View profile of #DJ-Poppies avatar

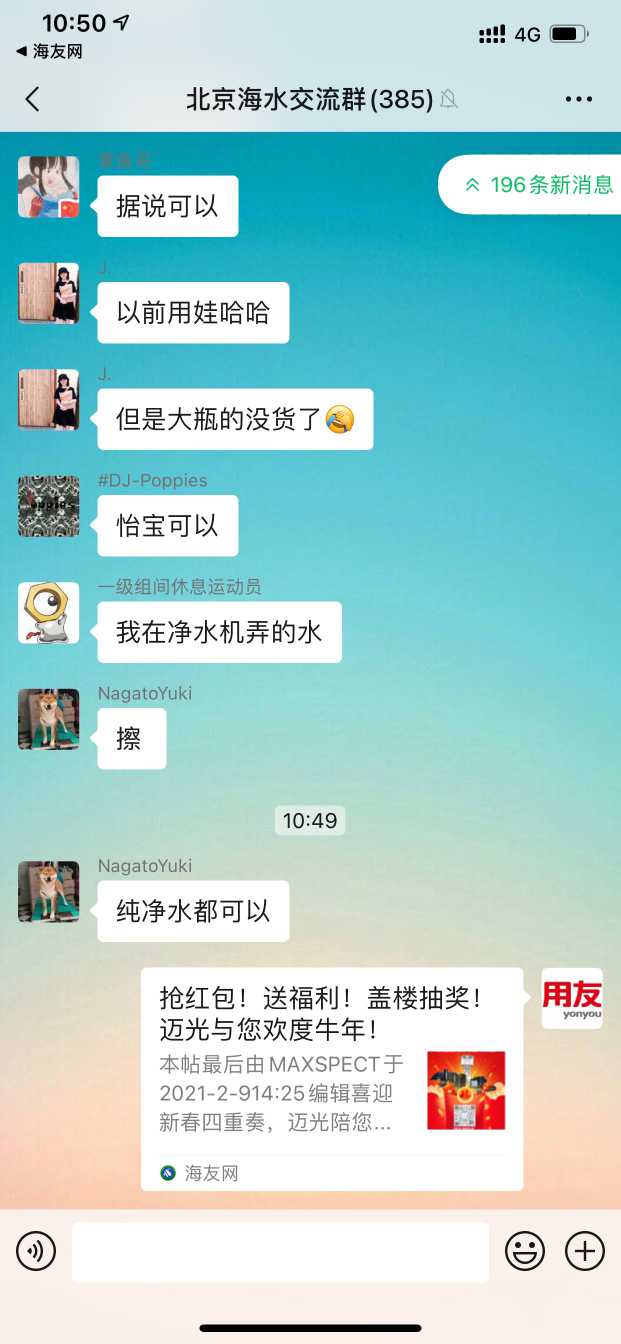[48, 506]
